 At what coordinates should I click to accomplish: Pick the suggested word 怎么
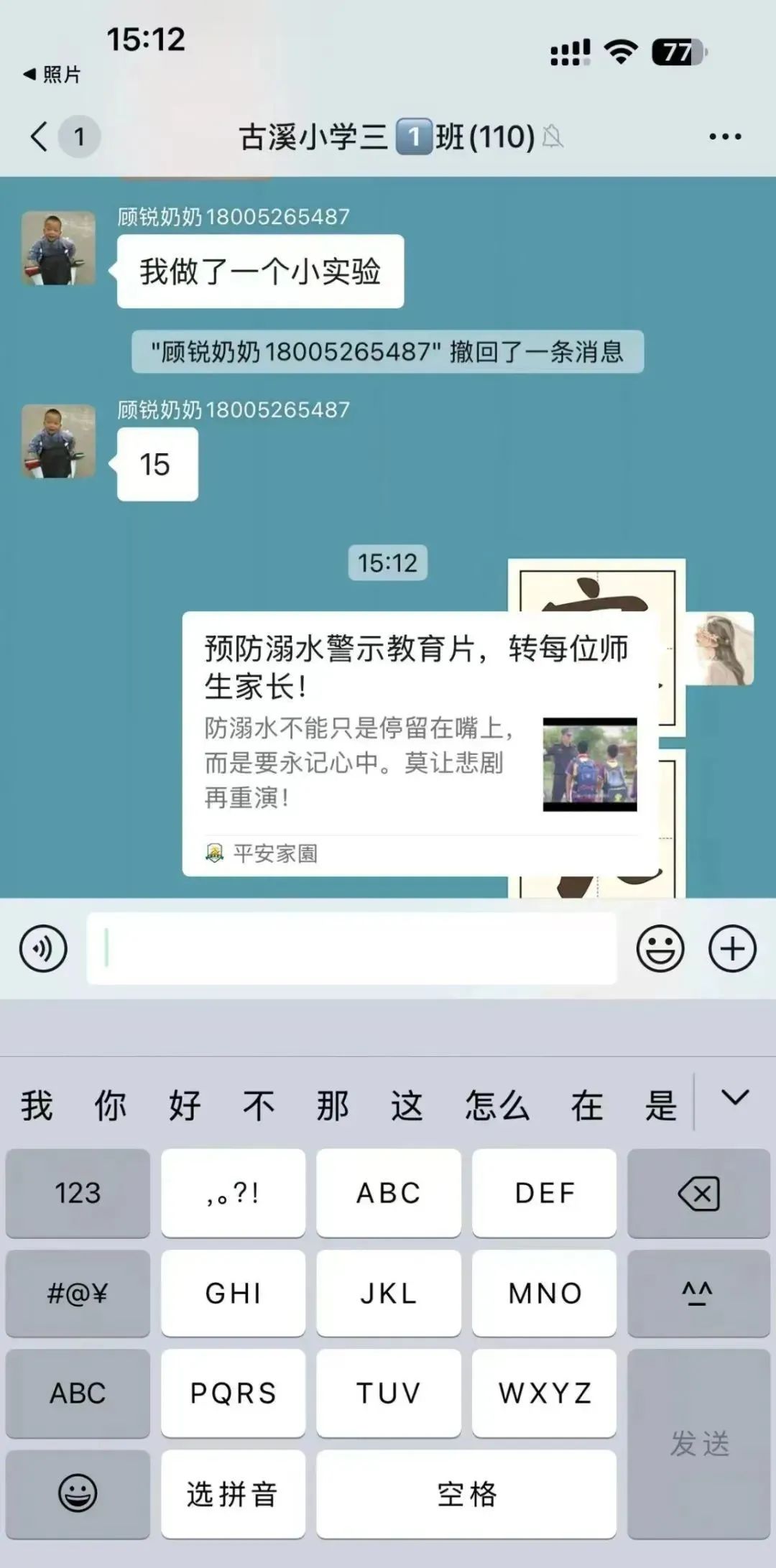tap(496, 1105)
